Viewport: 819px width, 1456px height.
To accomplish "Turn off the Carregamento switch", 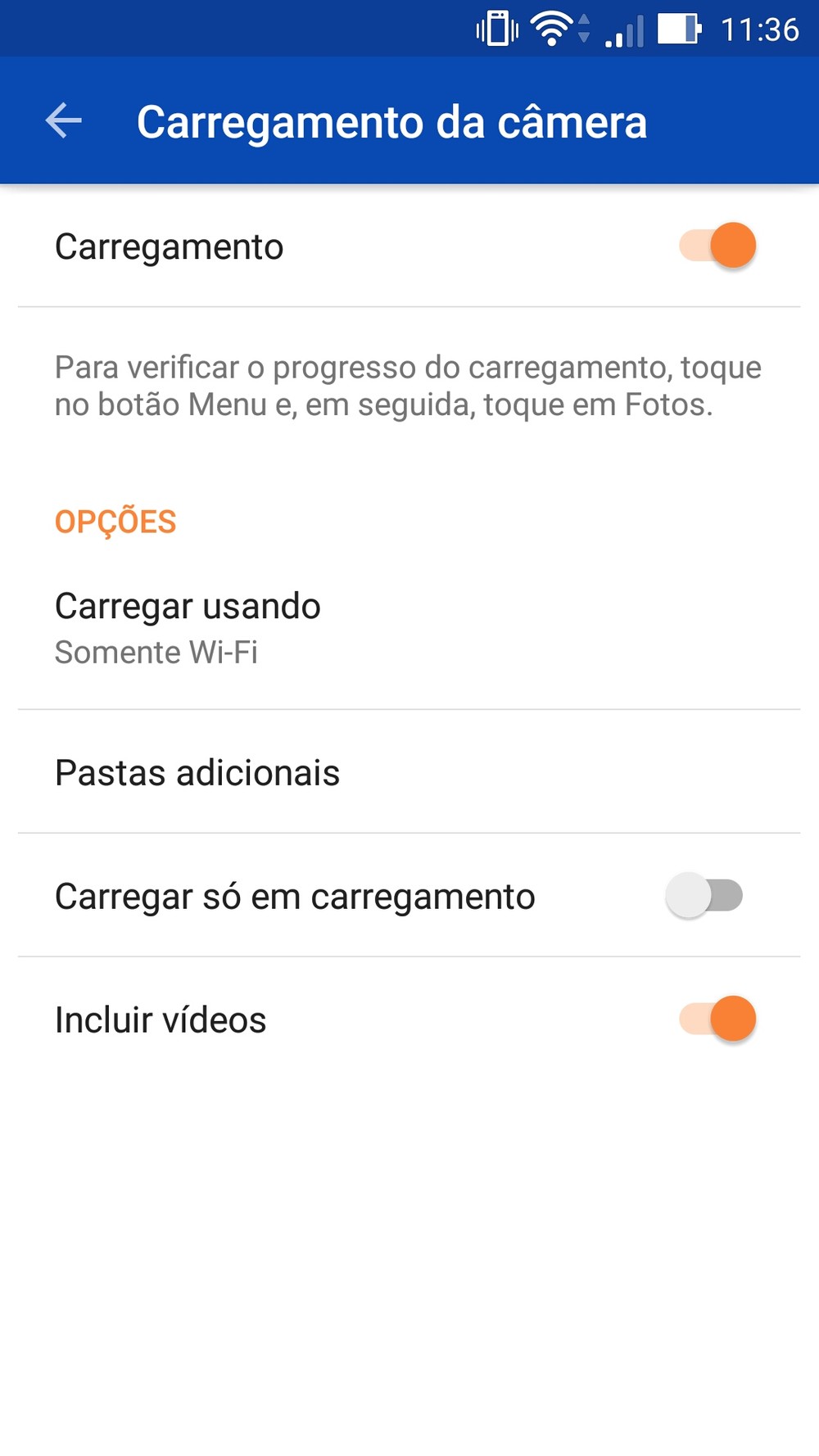I will point(717,246).
